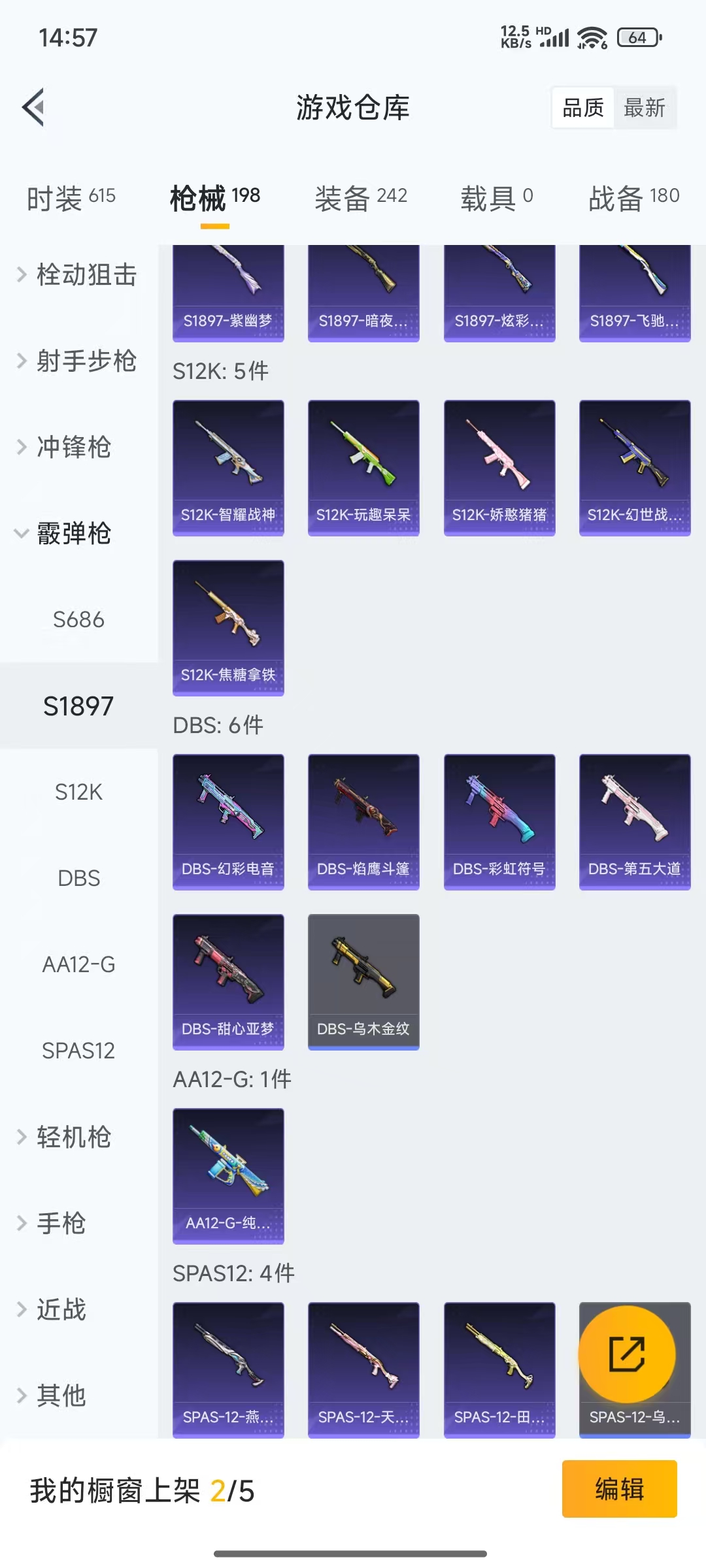Open the DBS-彩虹符号 skin
The width and height of the screenshot is (706, 1568).
coord(499,821)
